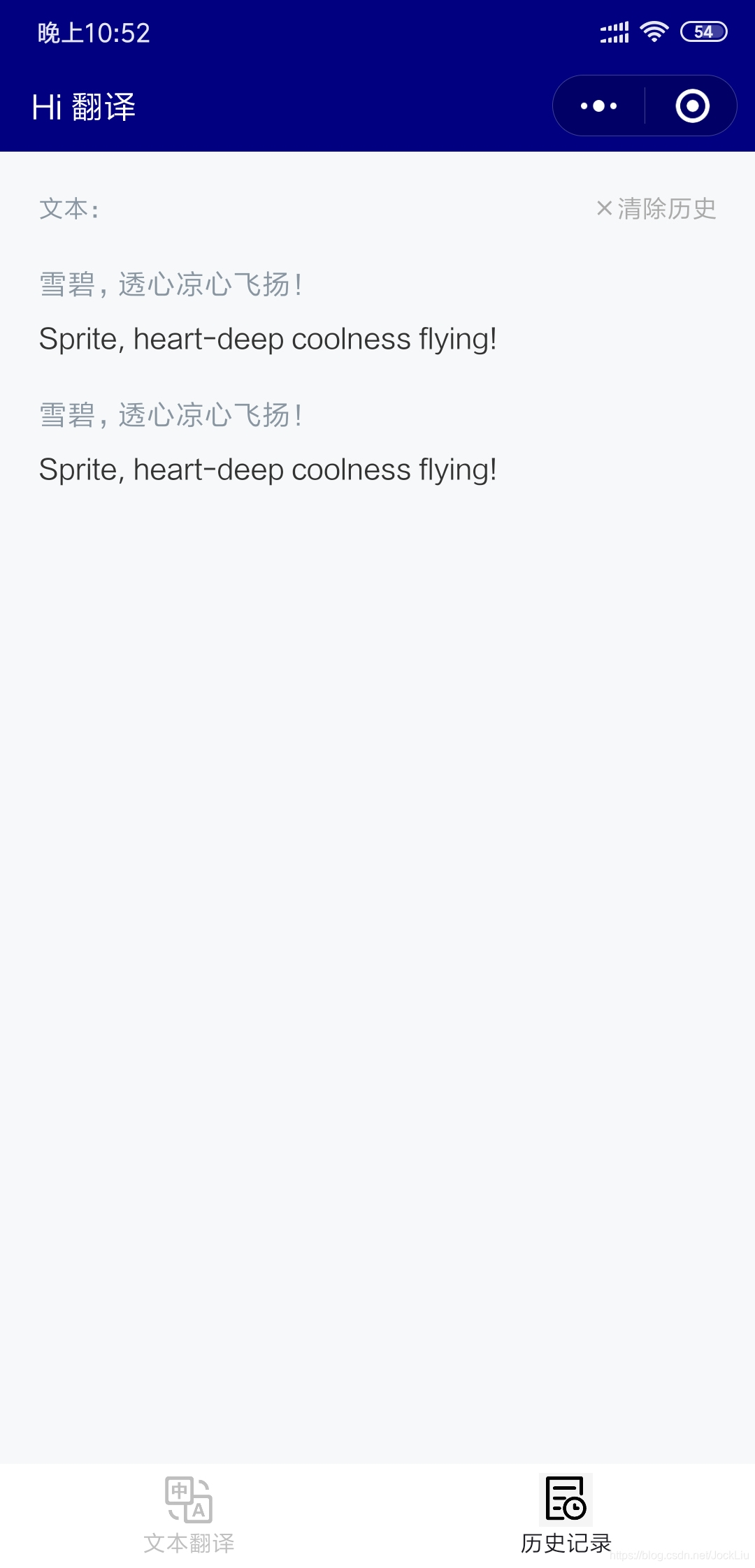Close the mini program with the circle button
Screen dimensions: 755x1568
pos(692,106)
